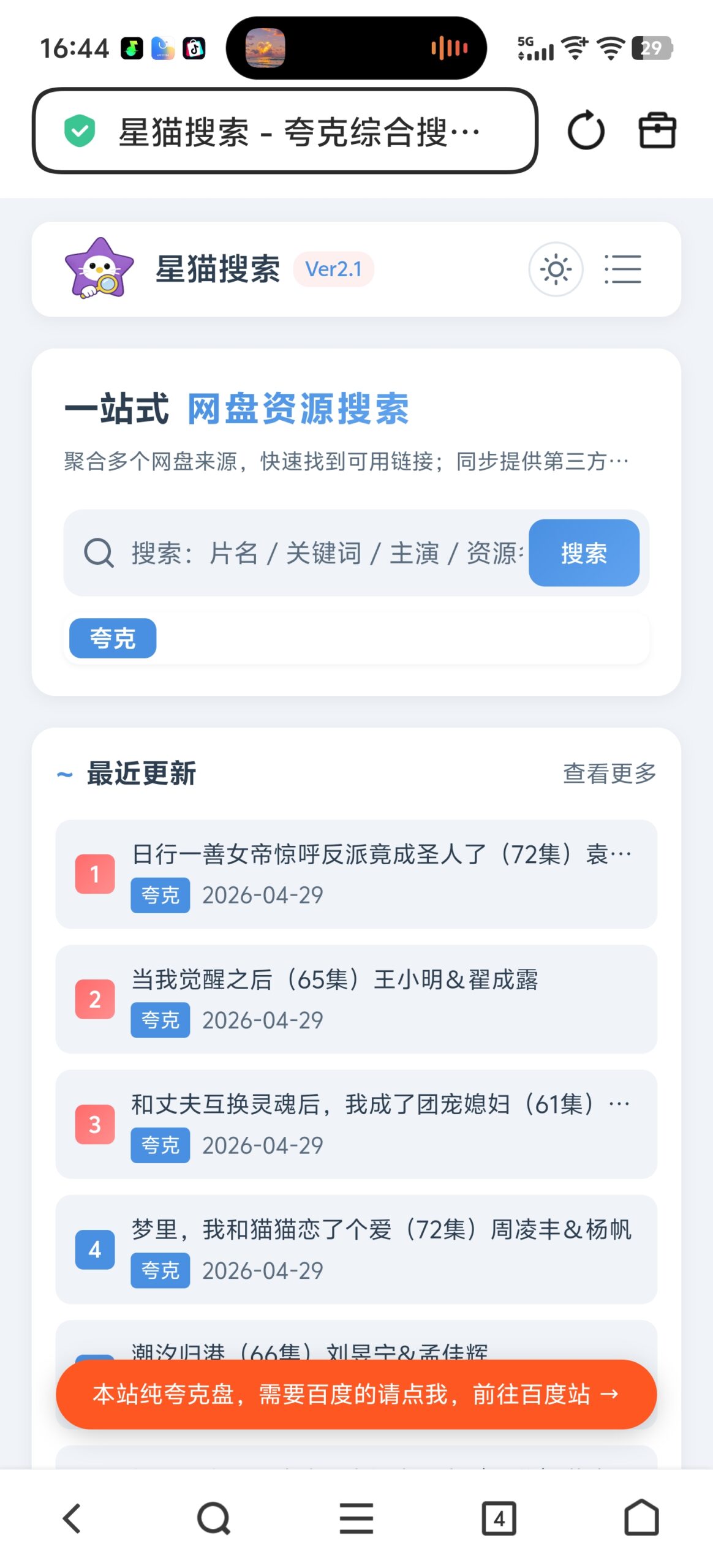Toggle the 夸克 badge on result number 3
This screenshot has height=1568, width=713.
160,1144
